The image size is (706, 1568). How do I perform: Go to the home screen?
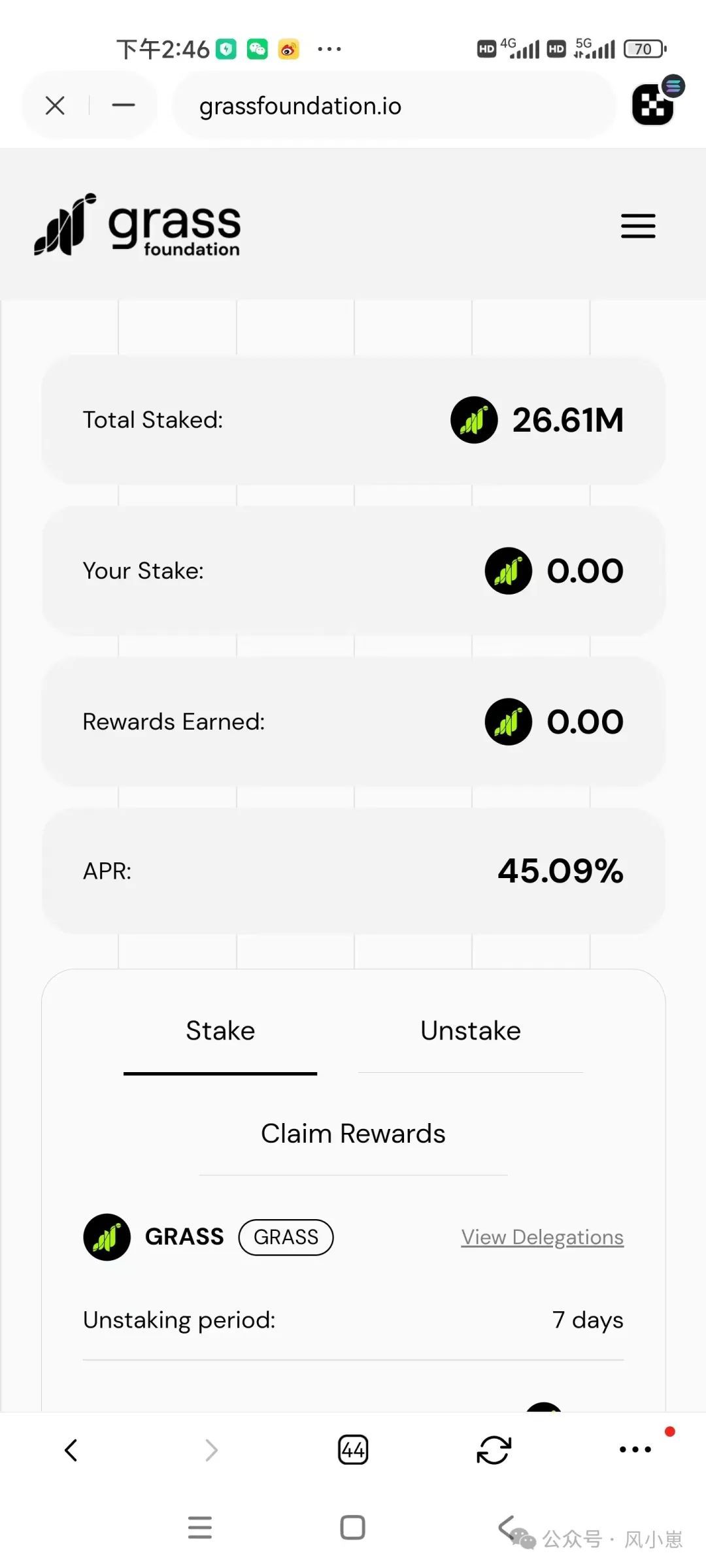pyautogui.click(x=353, y=1527)
